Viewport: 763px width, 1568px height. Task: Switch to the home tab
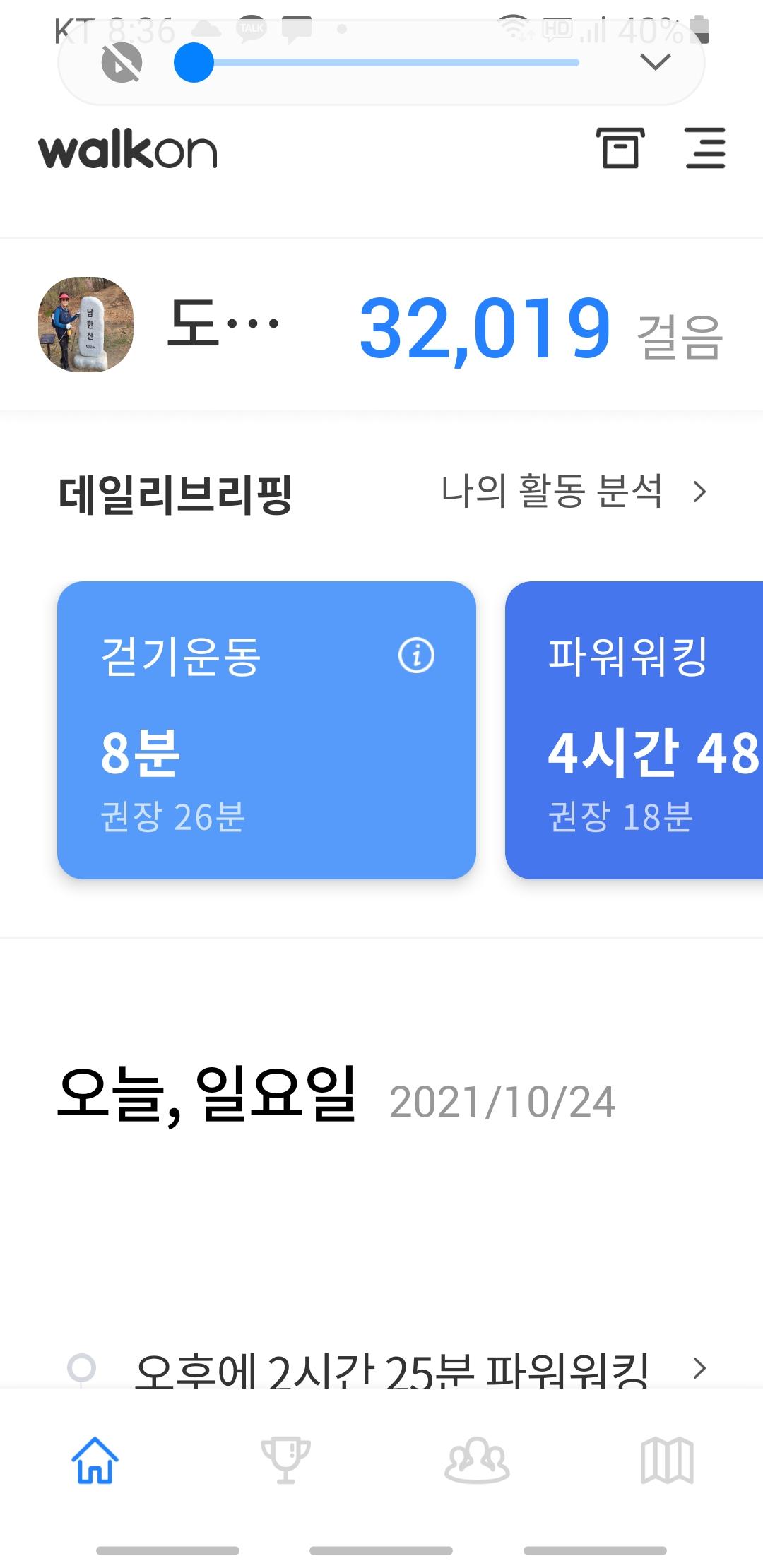[x=95, y=1460]
